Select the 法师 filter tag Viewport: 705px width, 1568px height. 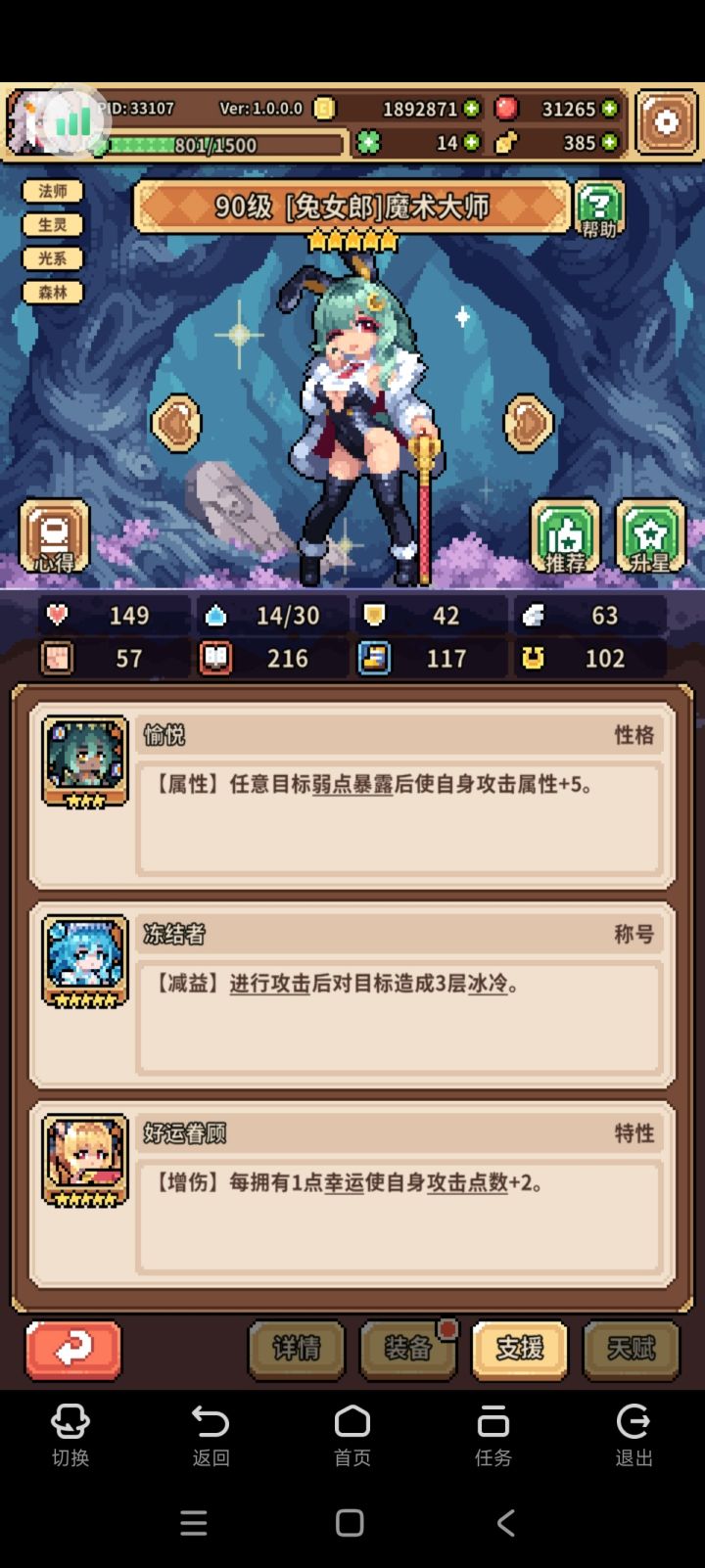pos(53,191)
